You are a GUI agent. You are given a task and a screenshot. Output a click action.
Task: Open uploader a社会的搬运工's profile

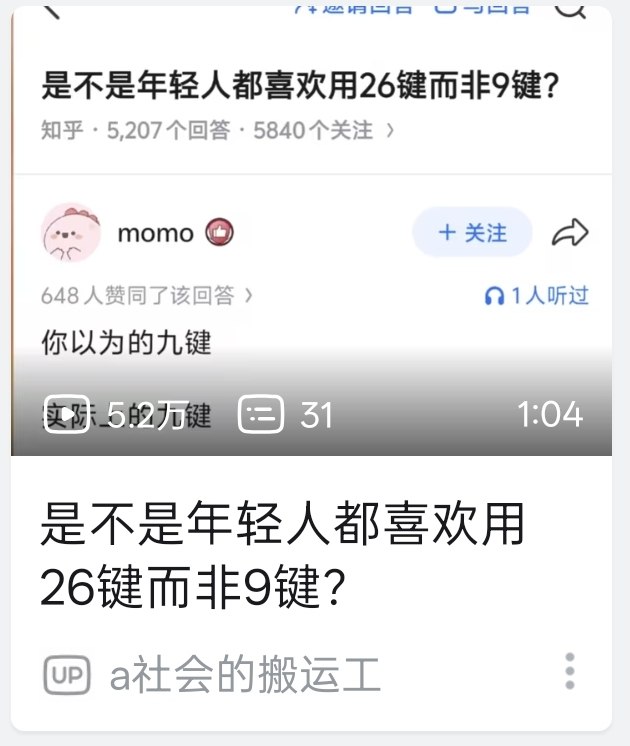pyautogui.click(x=245, y=675)
